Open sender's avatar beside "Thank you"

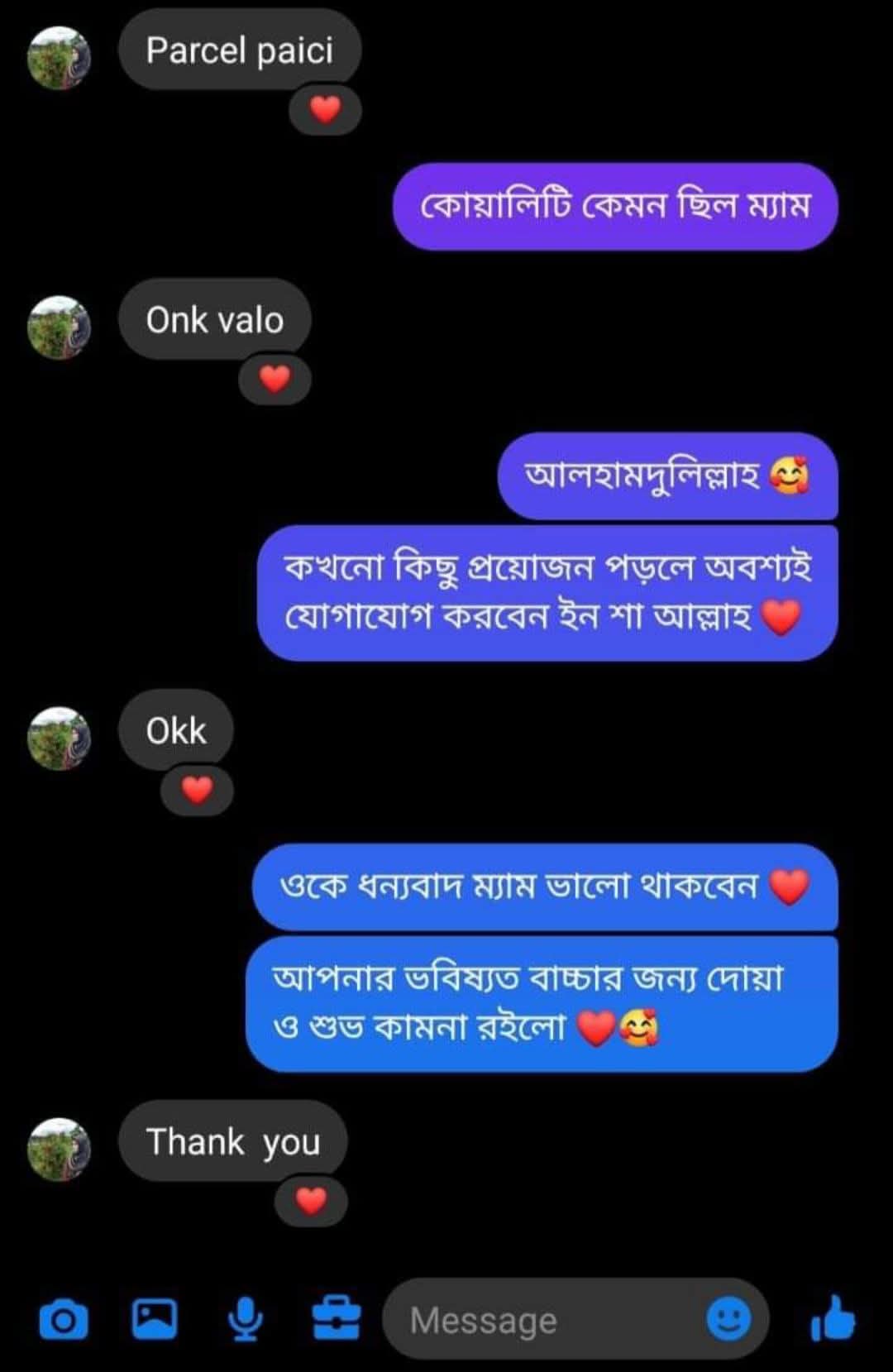point(59,1149)
